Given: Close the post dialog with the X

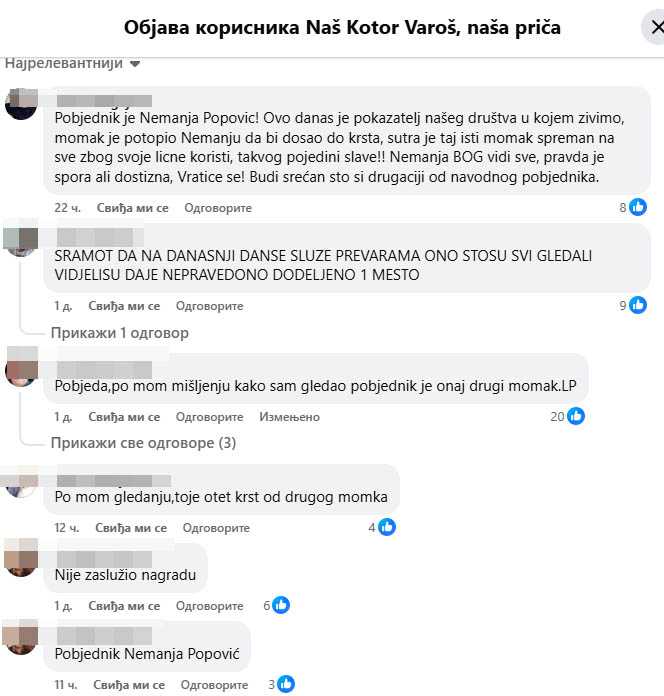Looking at the screenshot, I should pyautogui.click(x=651, y=27).
